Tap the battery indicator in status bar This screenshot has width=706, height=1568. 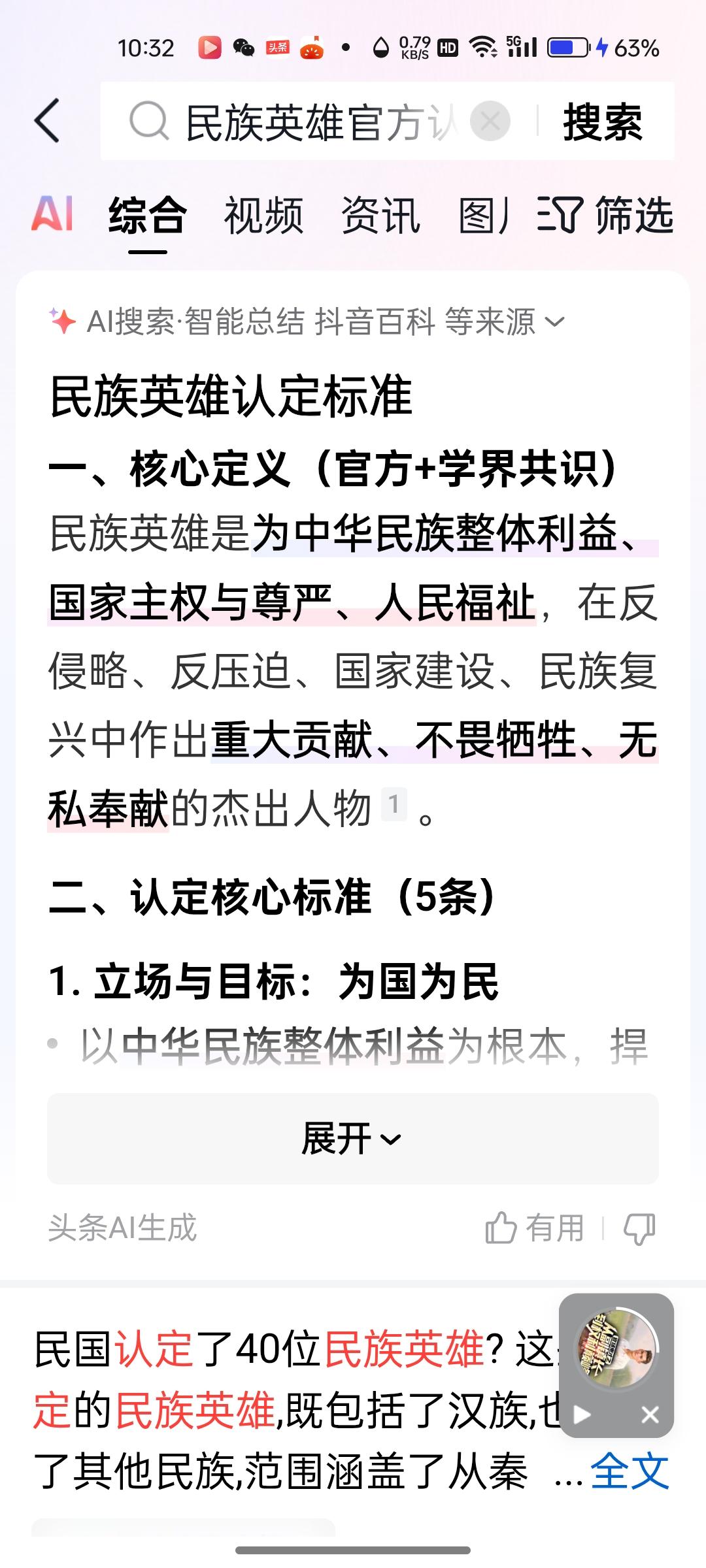[x=567, y=47]
